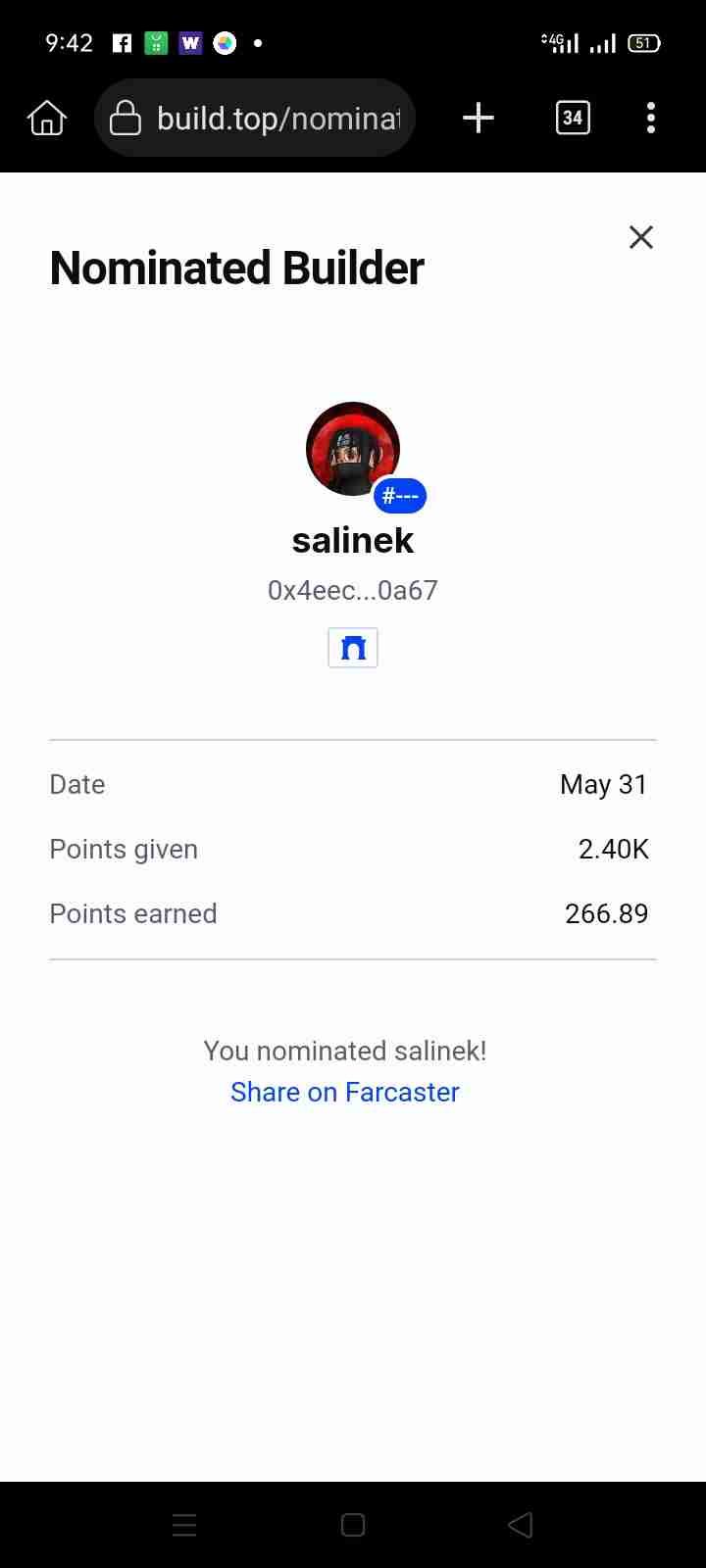Screen dimensions: 706x1568
Task: Open salinek's Farcaster profile badge
Action: (353, 648)
